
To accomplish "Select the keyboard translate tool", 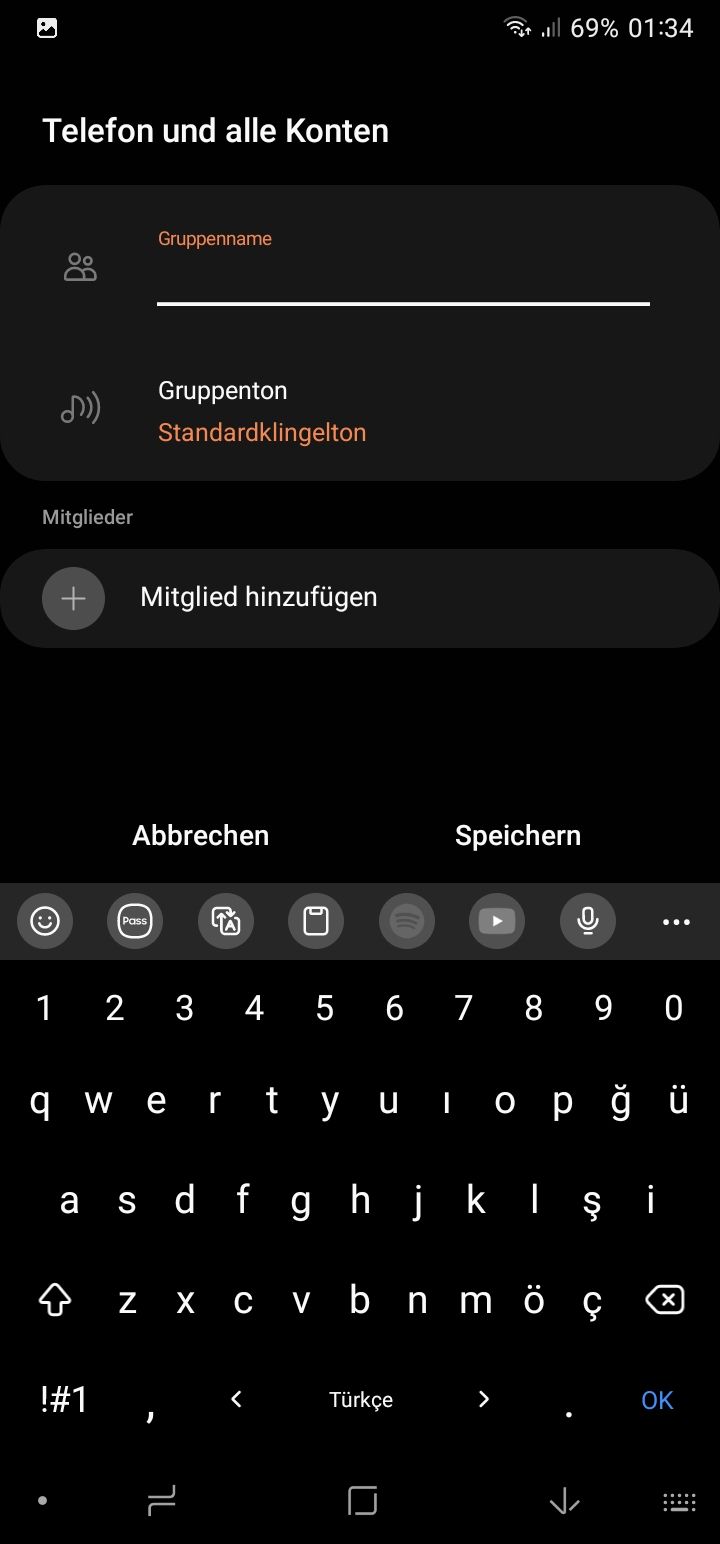I will tap(226, 921).
